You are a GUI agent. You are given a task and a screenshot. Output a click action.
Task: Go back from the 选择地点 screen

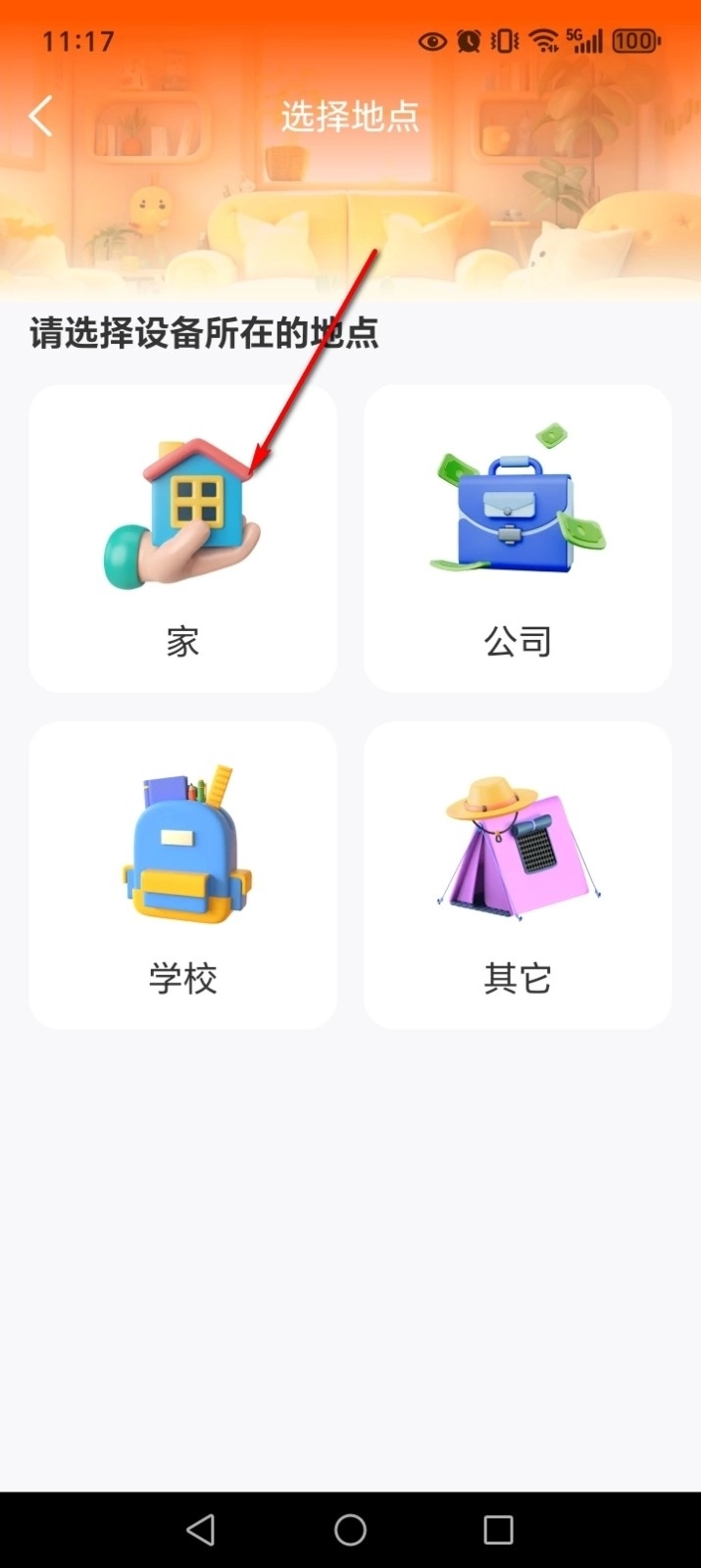[41, 117]
